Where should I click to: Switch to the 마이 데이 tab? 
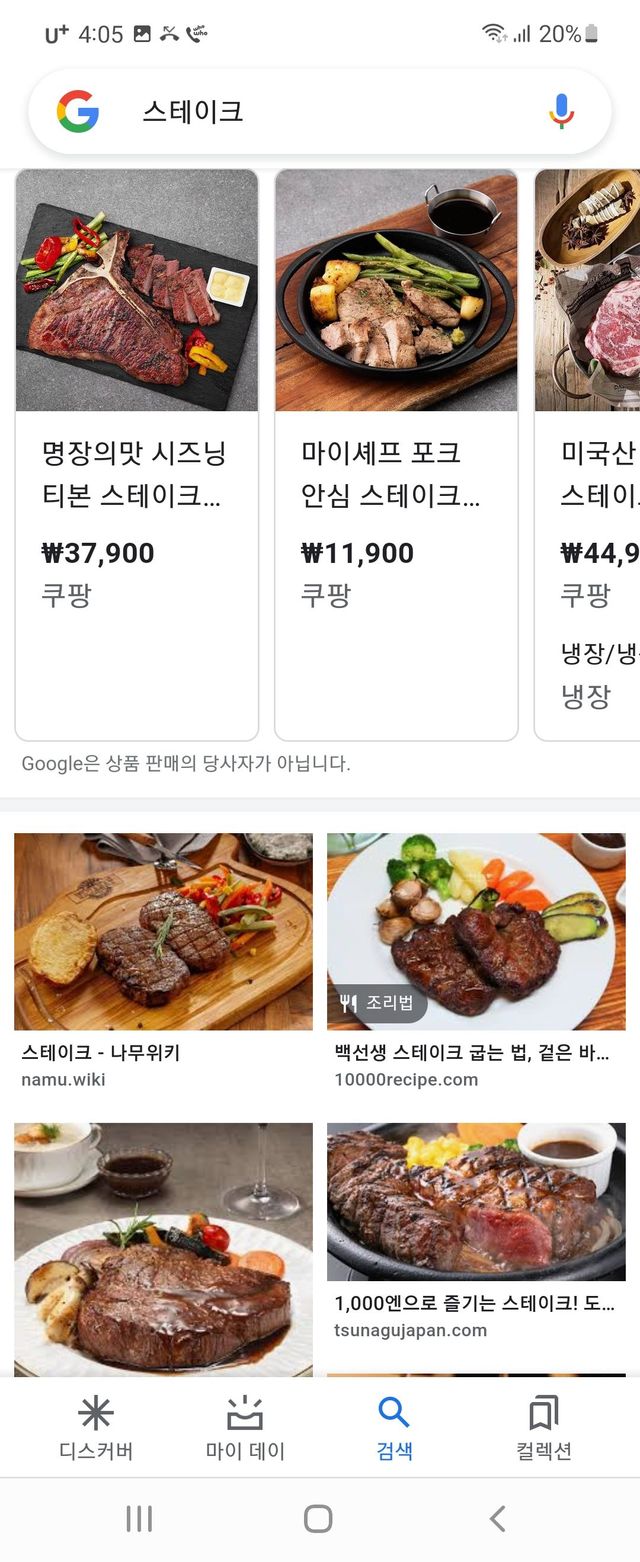pos(245,1428)
